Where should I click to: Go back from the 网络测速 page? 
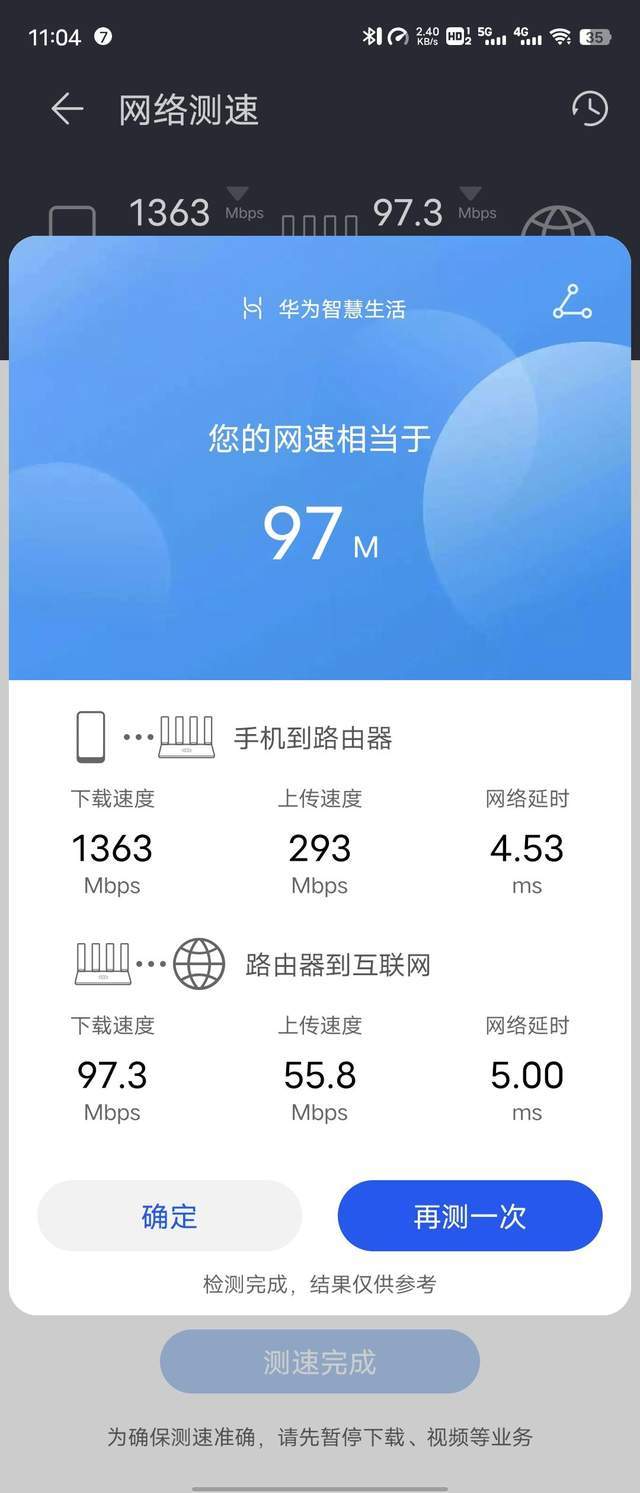(67, 109)
